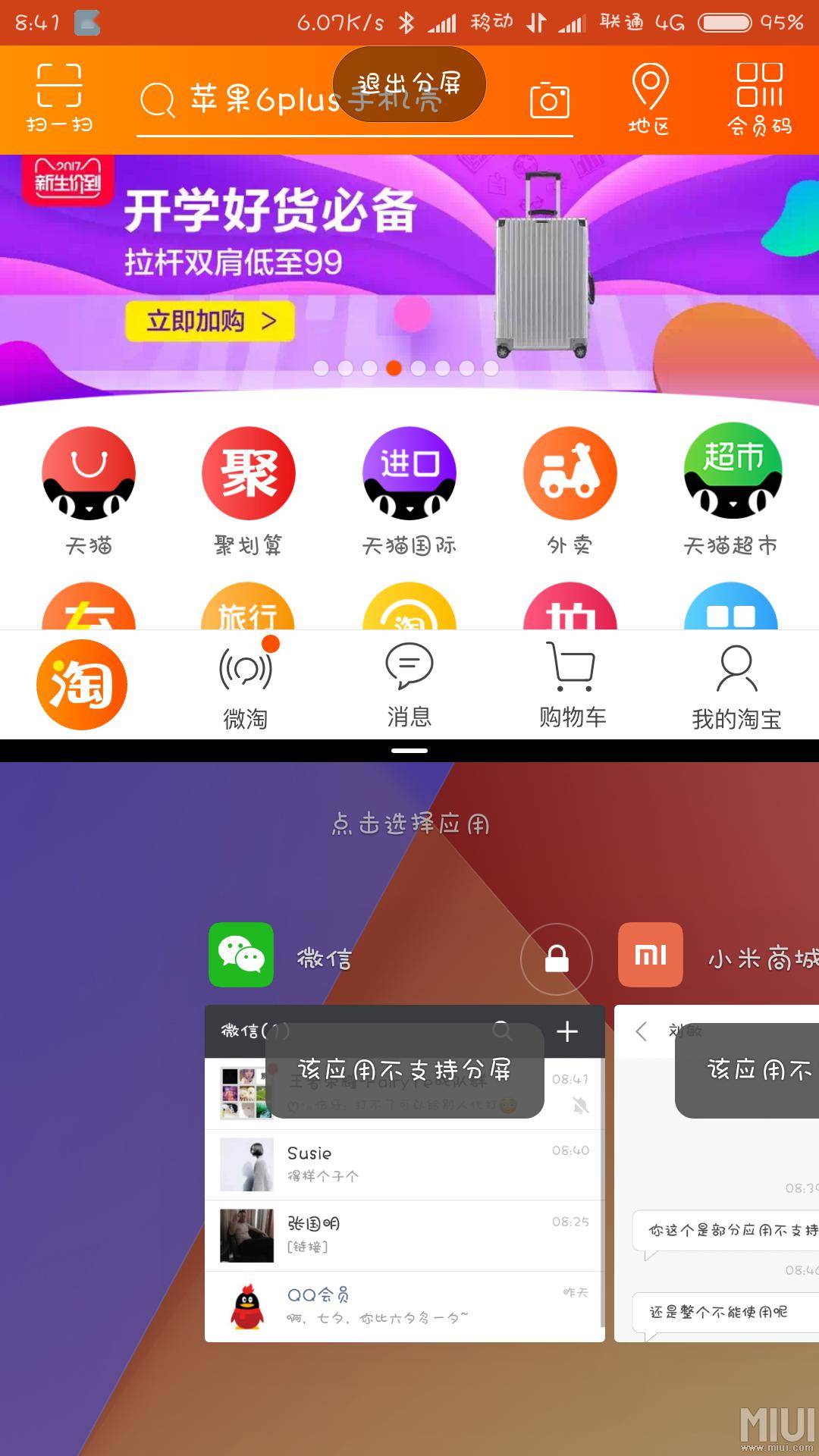Select the 小米商城 app card
819x1456 pixels.
click(x=717, y=1173)
